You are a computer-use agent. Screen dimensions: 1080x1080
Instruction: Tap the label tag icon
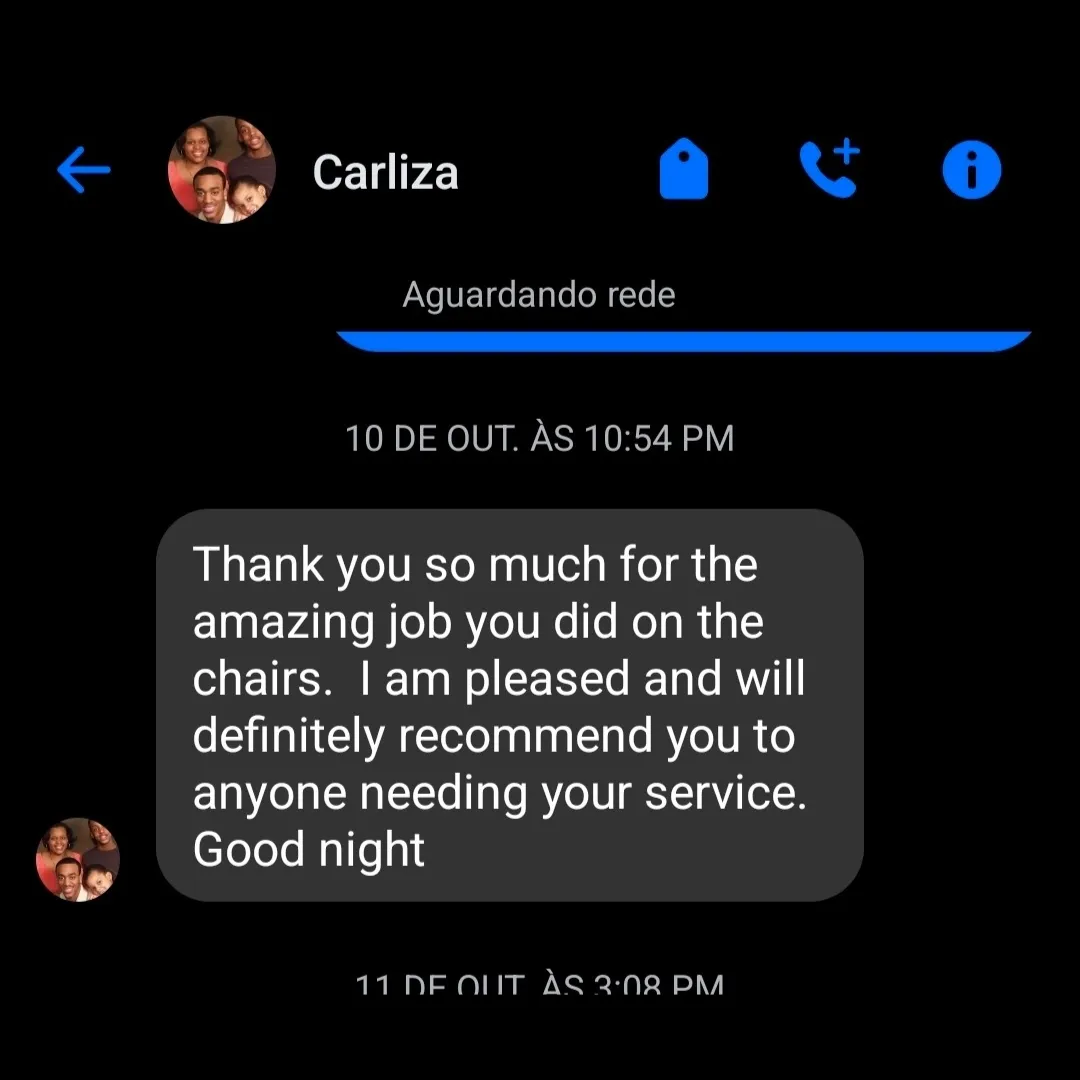tap(684, 170)
